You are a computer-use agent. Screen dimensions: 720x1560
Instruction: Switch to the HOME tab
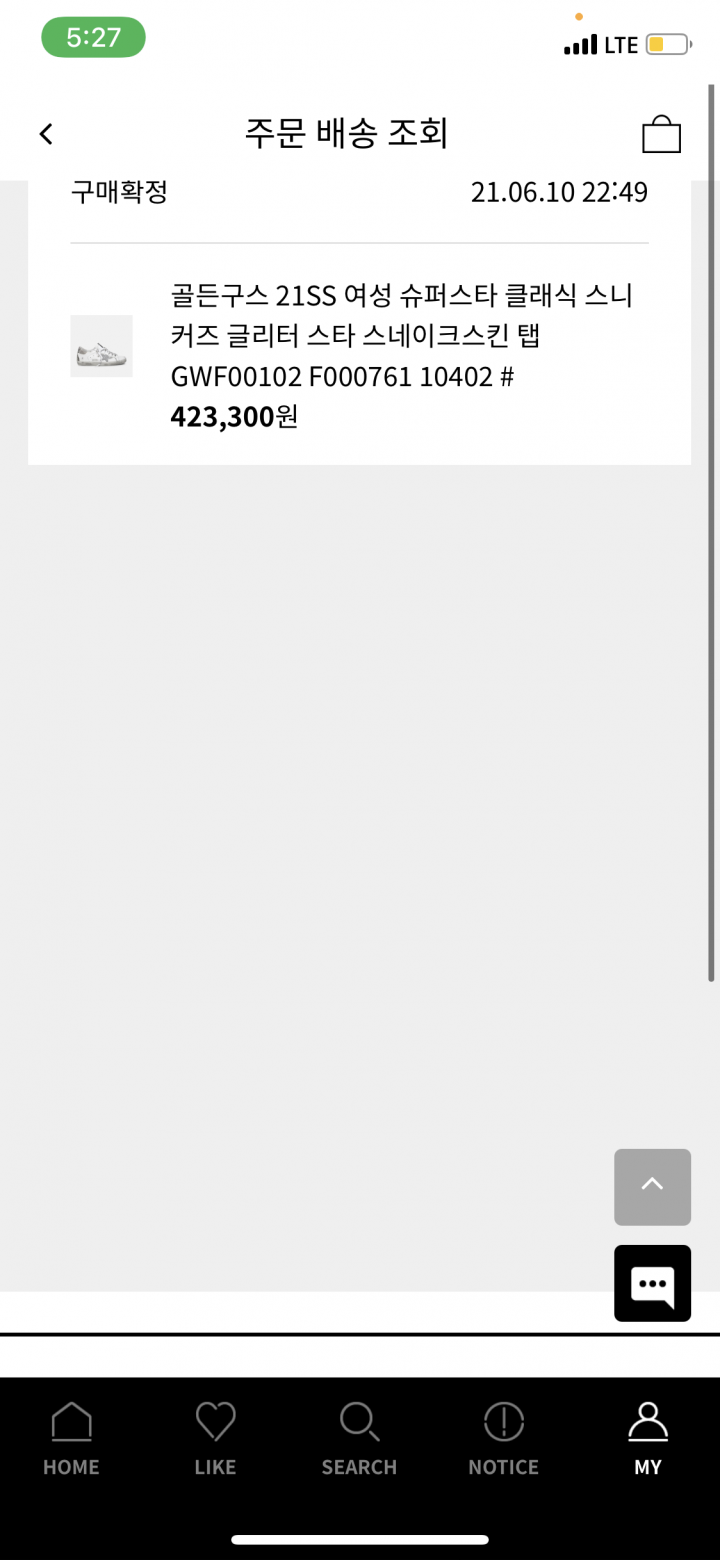[x=71, y=1439]
